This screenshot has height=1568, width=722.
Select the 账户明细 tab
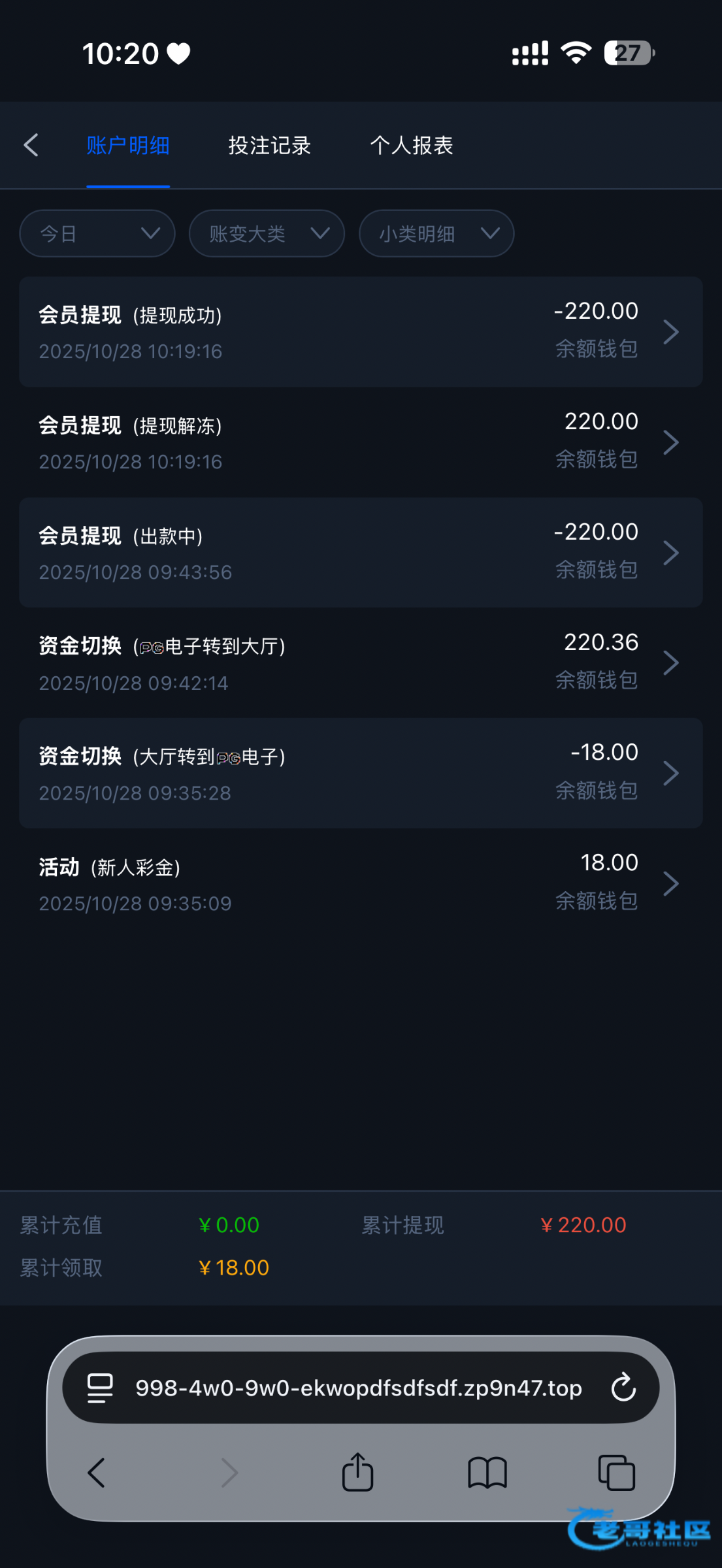click(x=128, y=145)
